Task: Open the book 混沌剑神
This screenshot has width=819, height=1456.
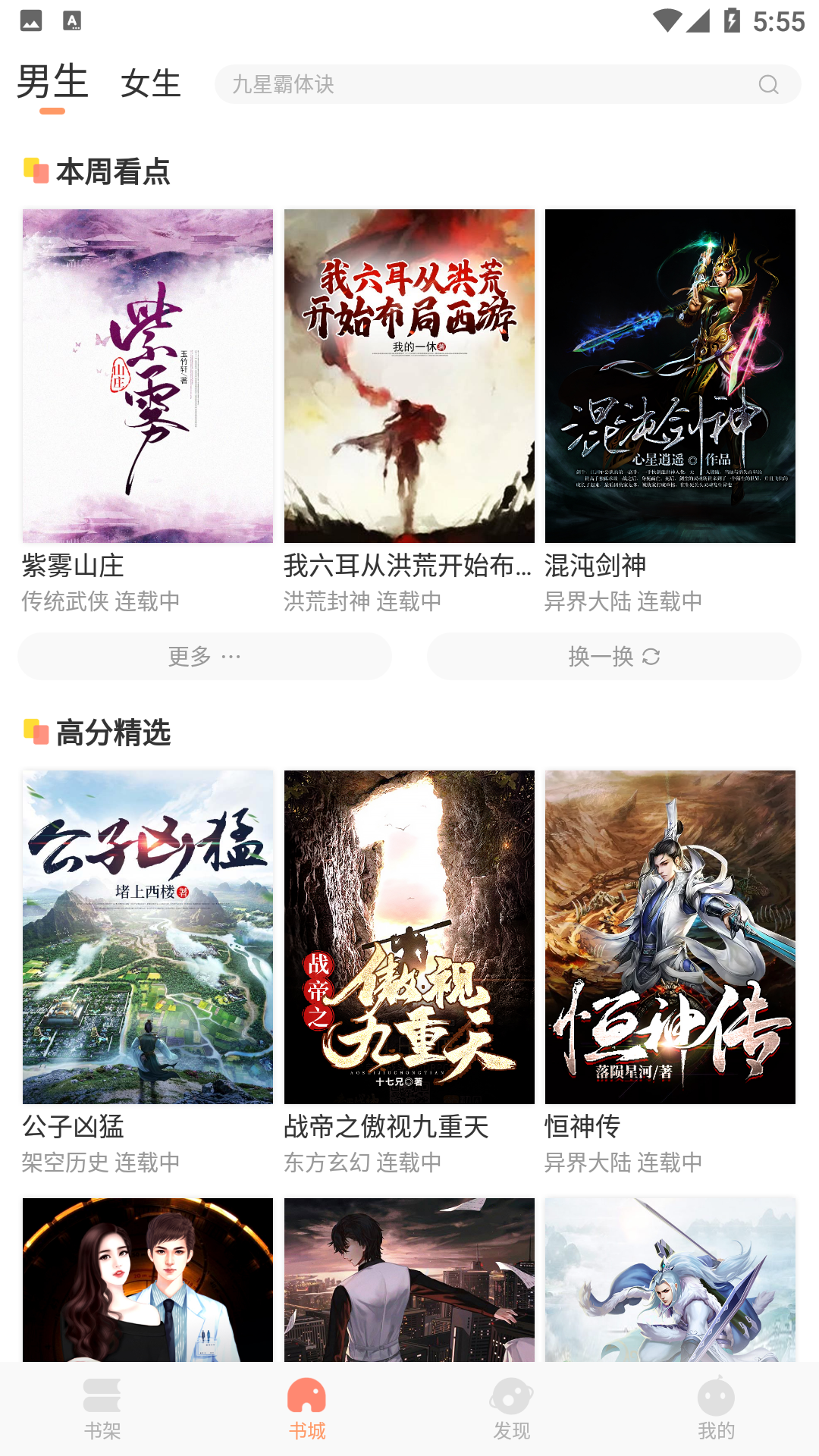Action: 670,376
